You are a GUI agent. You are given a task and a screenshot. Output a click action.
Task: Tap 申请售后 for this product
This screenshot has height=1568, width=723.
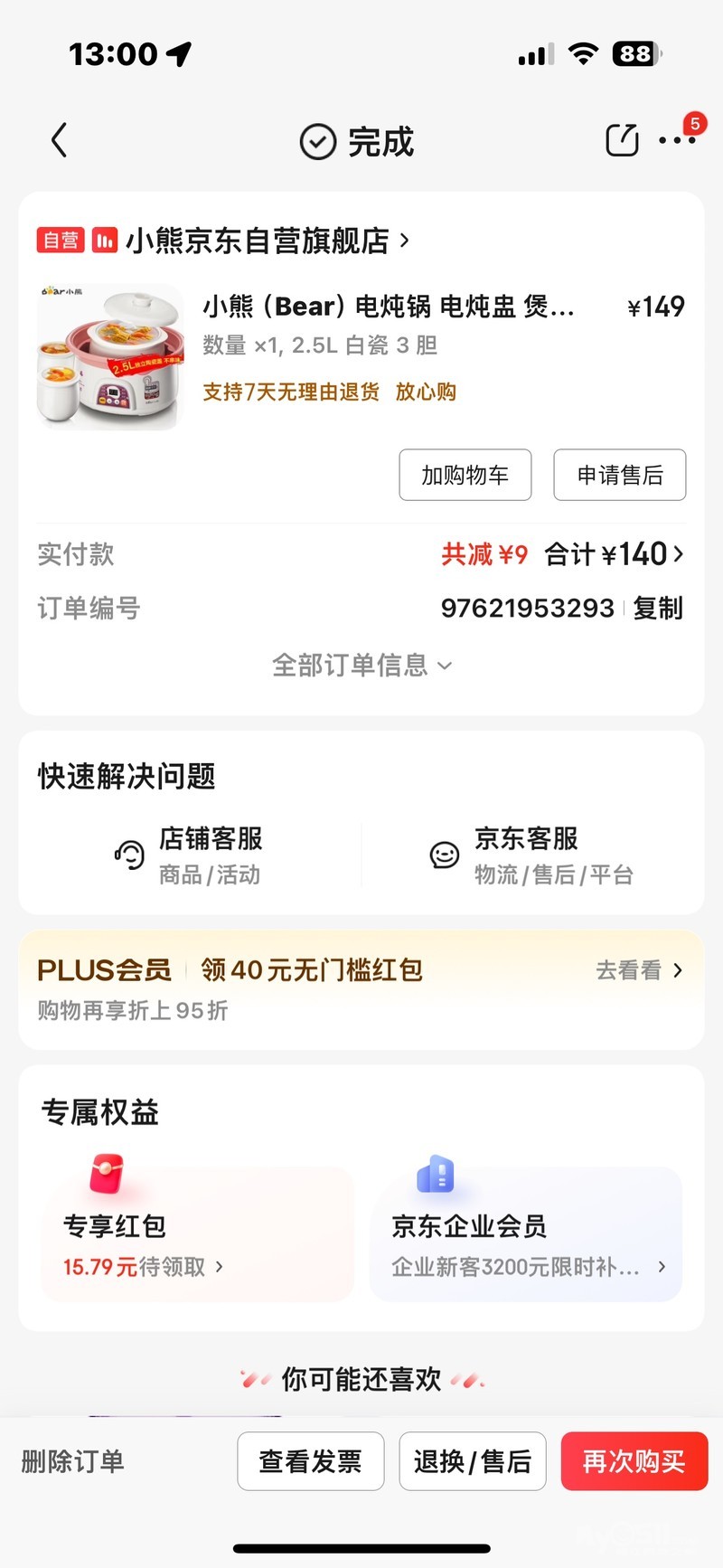(x=619, y=475)
